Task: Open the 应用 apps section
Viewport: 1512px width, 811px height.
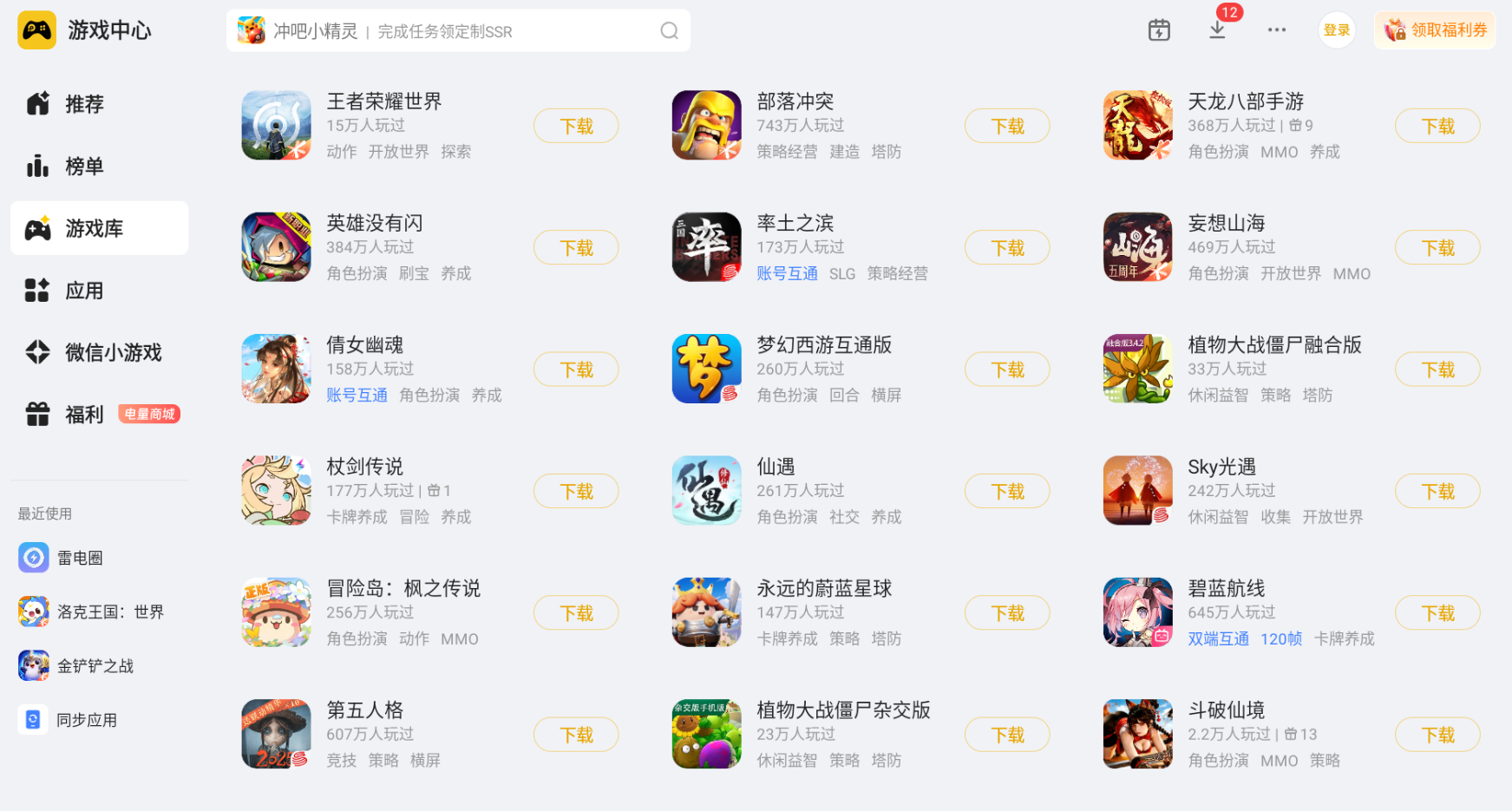Action: pos(84,291)
